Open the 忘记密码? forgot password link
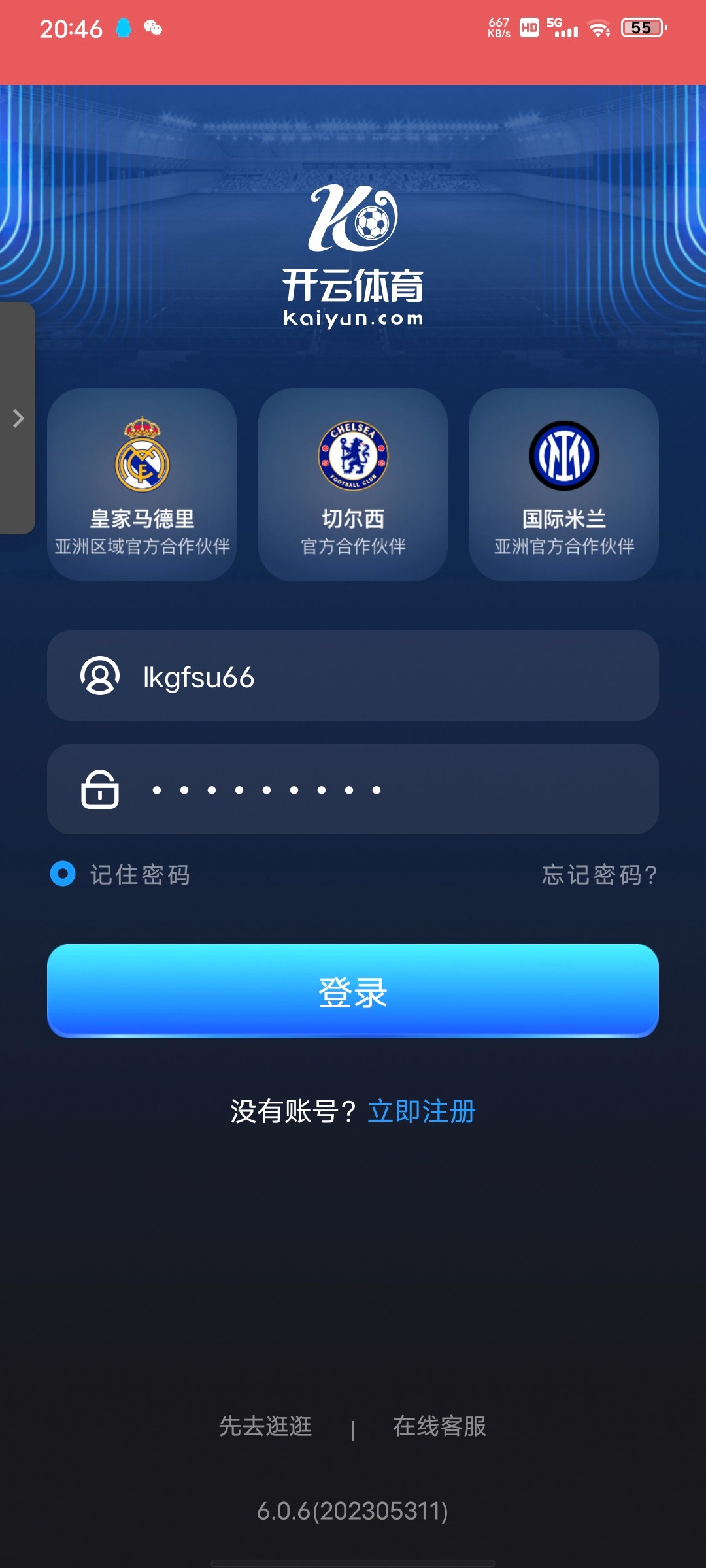This screenshot has width=706, height=1568. point(599,875)
